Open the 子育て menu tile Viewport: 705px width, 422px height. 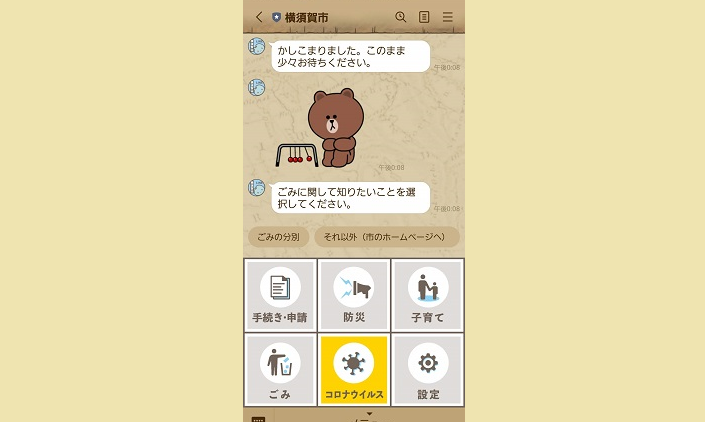tap(428, 296)
